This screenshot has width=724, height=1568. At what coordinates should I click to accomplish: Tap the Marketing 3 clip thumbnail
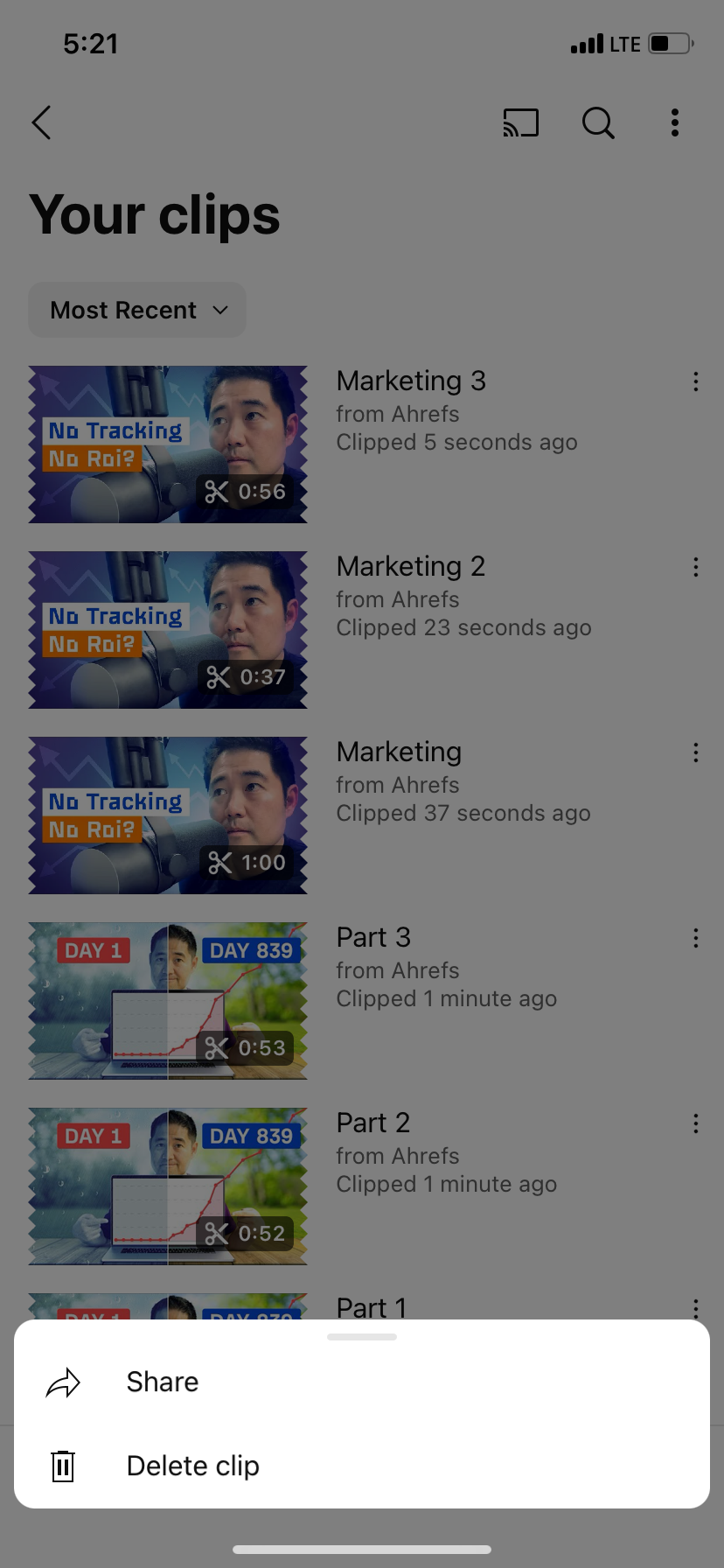[167, 444]
